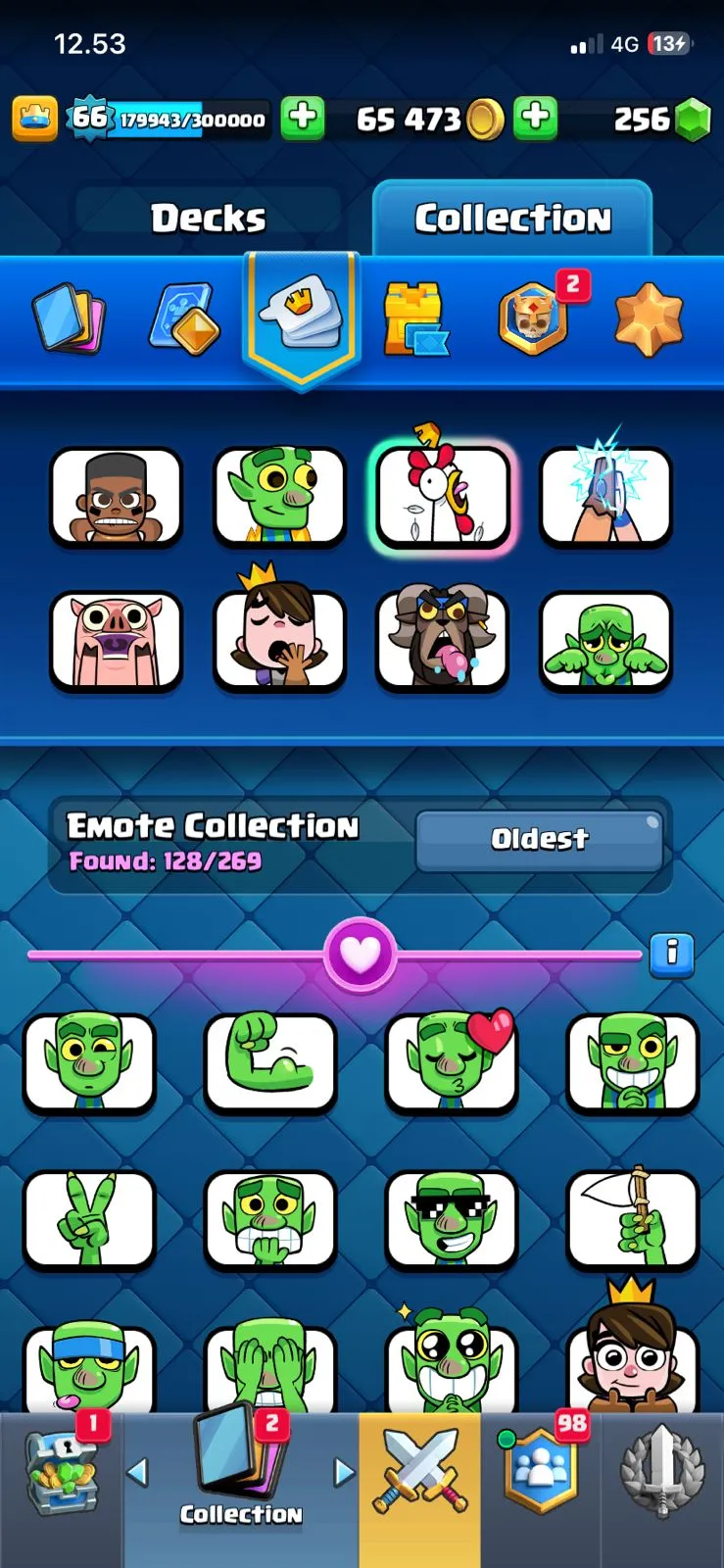This screenshot has height=1568, width=724.
Task: Change the Oldest sort order
Action: (540, 840)
